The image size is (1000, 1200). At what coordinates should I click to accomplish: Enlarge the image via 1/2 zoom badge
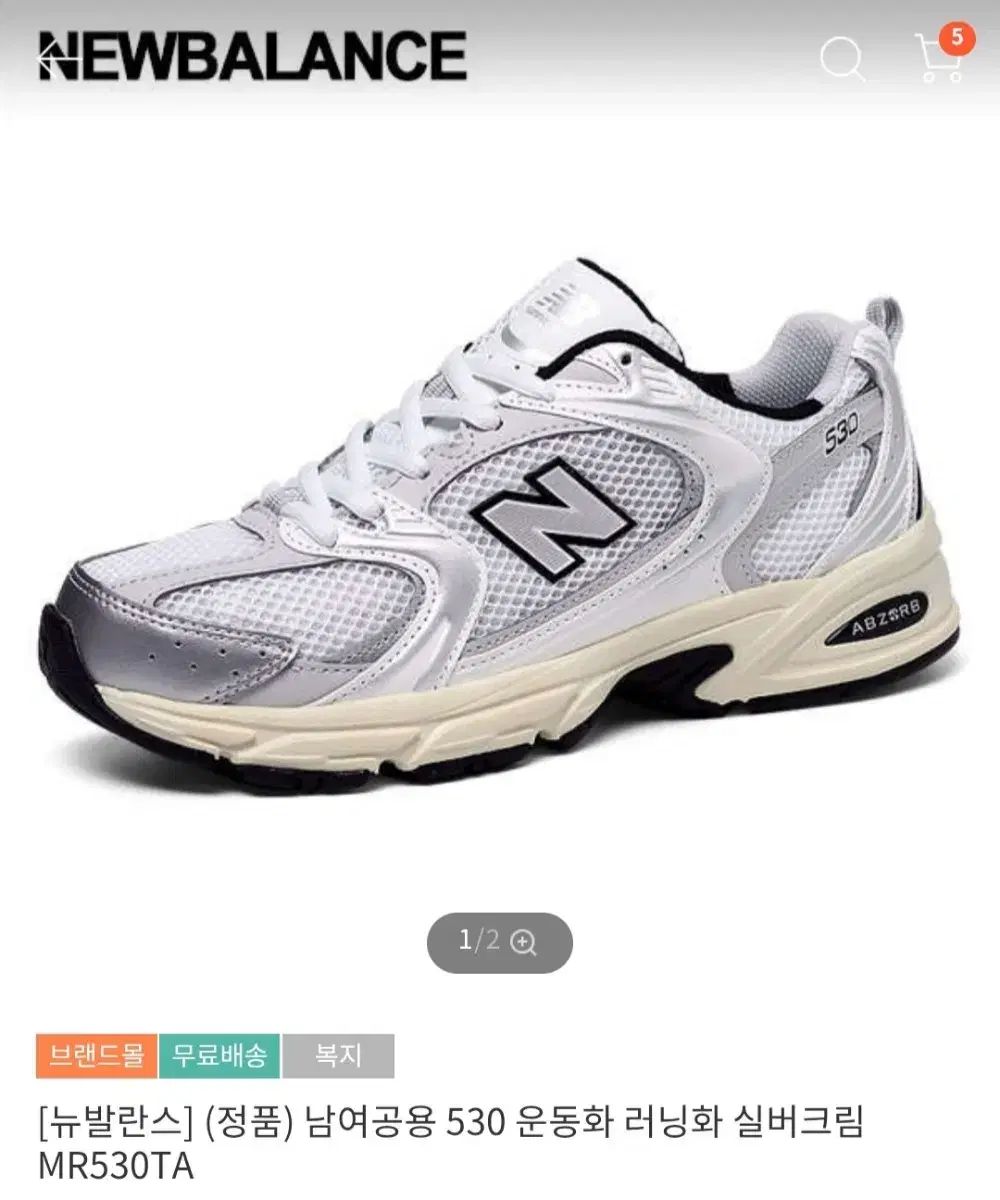coord(499,942)
